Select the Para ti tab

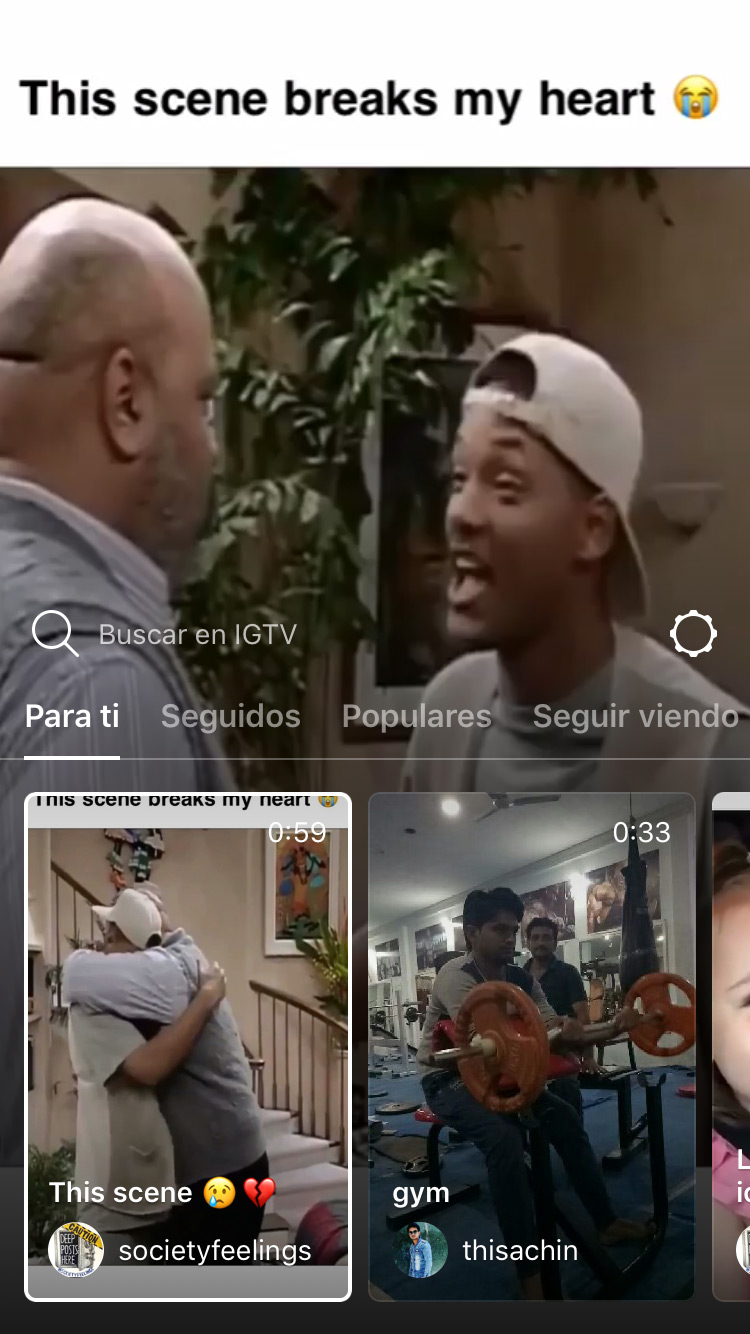[x=72, y=716]
